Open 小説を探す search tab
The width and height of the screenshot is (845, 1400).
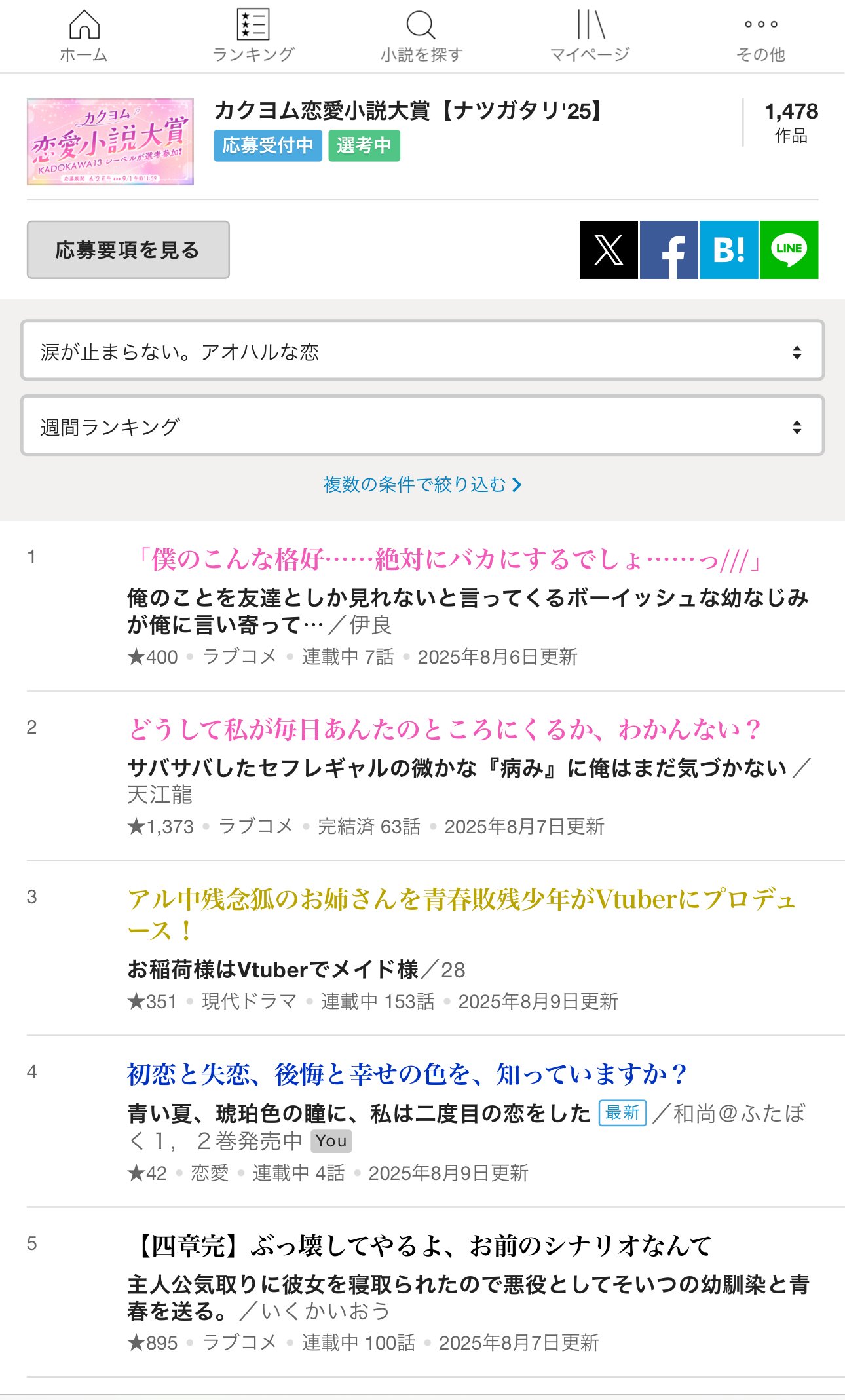click(x=421, y=36)
